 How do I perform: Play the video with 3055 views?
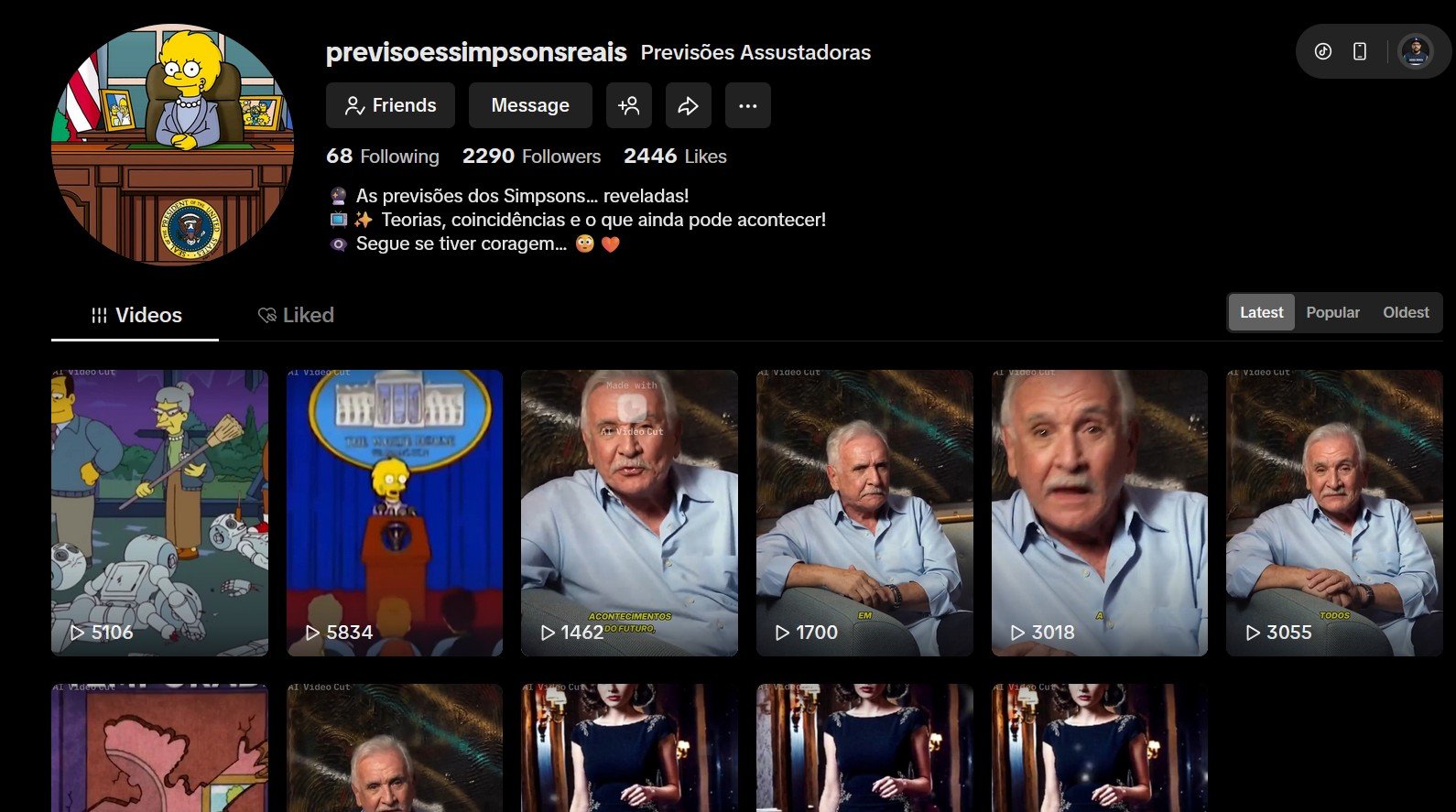tap(1334, 513)
